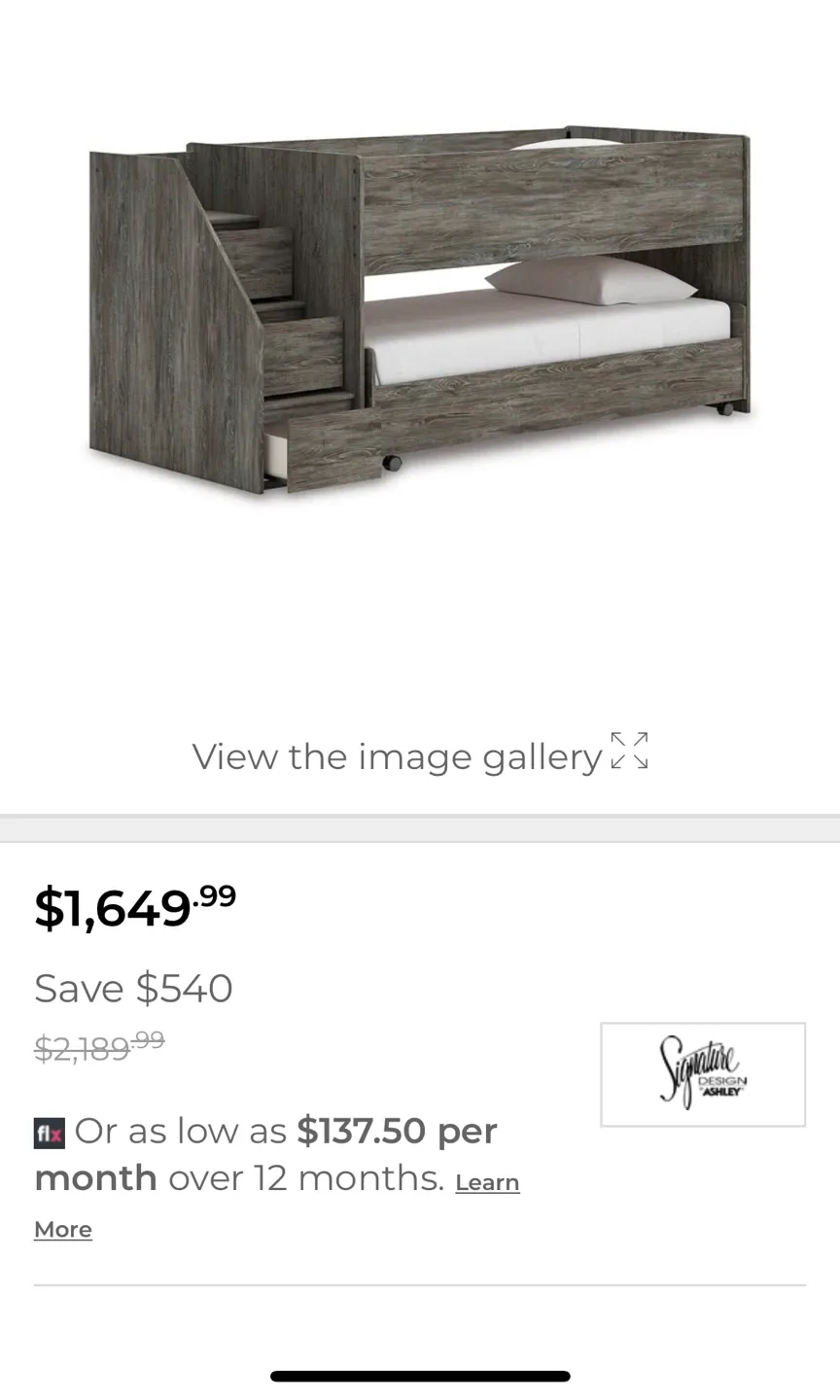Select the Save $540 label

click(132, 988)
